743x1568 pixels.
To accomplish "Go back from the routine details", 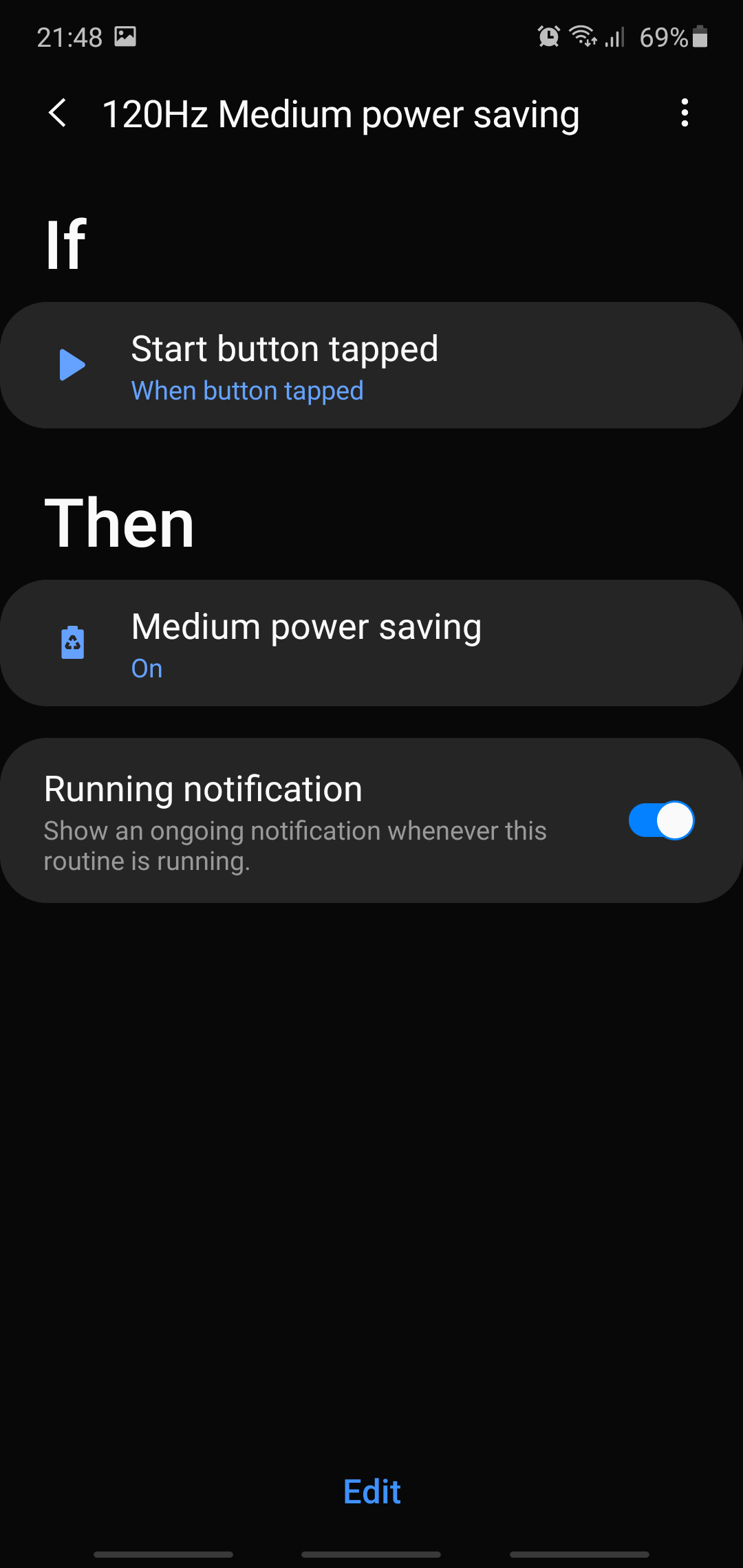I will pyautogui.click(x=58, y=113).
